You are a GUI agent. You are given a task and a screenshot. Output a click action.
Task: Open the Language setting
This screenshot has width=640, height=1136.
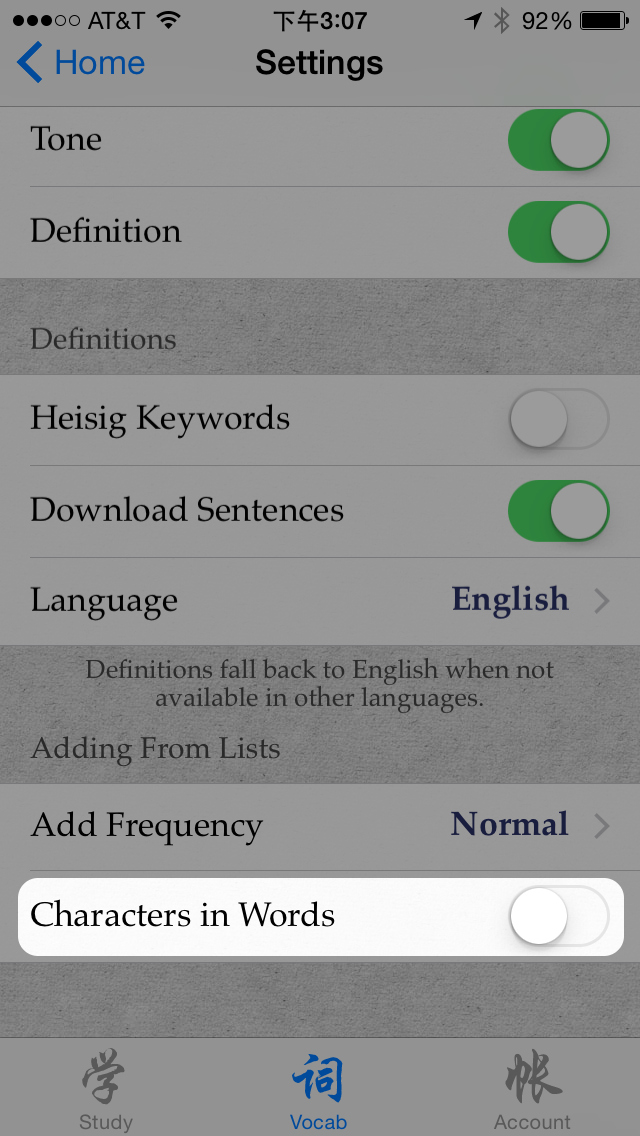pos(320,601)
